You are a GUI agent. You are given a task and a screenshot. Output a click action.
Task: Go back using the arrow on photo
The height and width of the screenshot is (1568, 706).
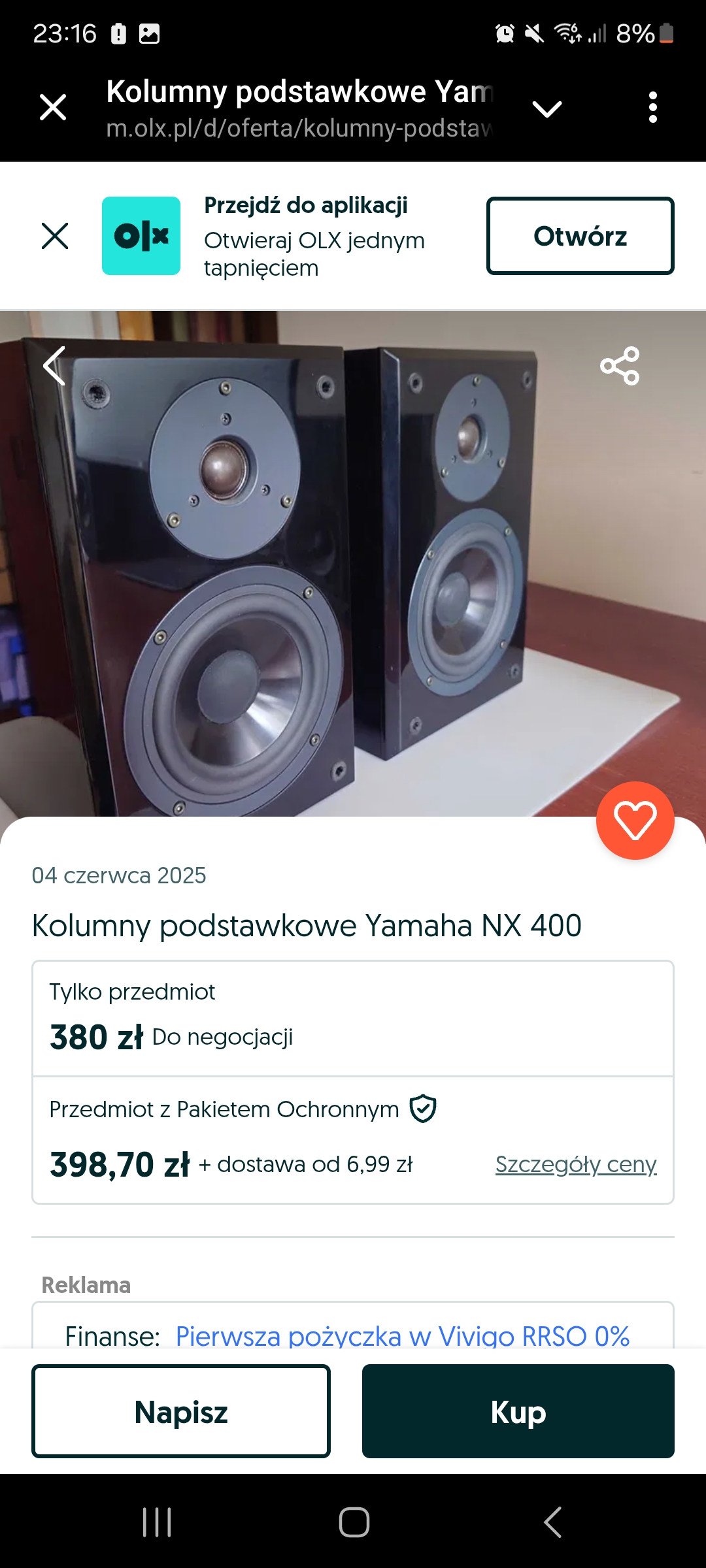tap(55, 366)
